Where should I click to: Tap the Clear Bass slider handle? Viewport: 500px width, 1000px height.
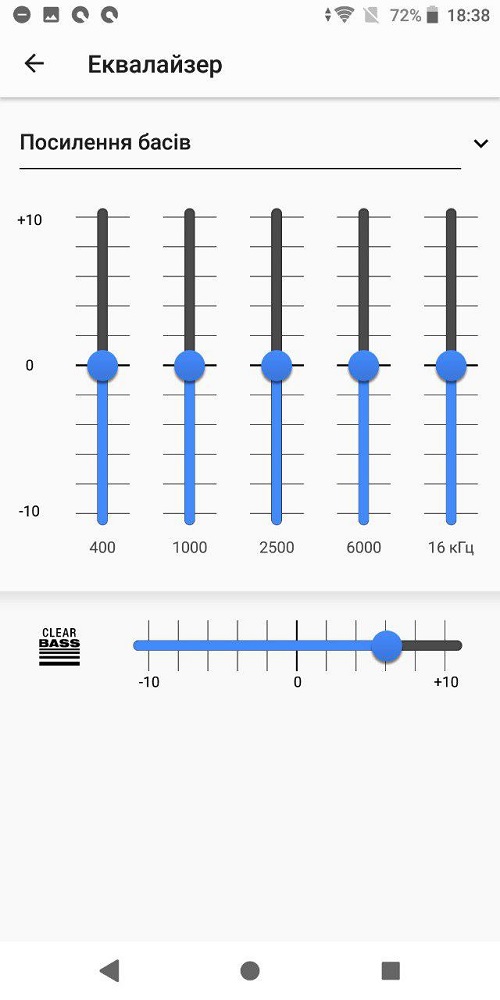pos(386,645)
